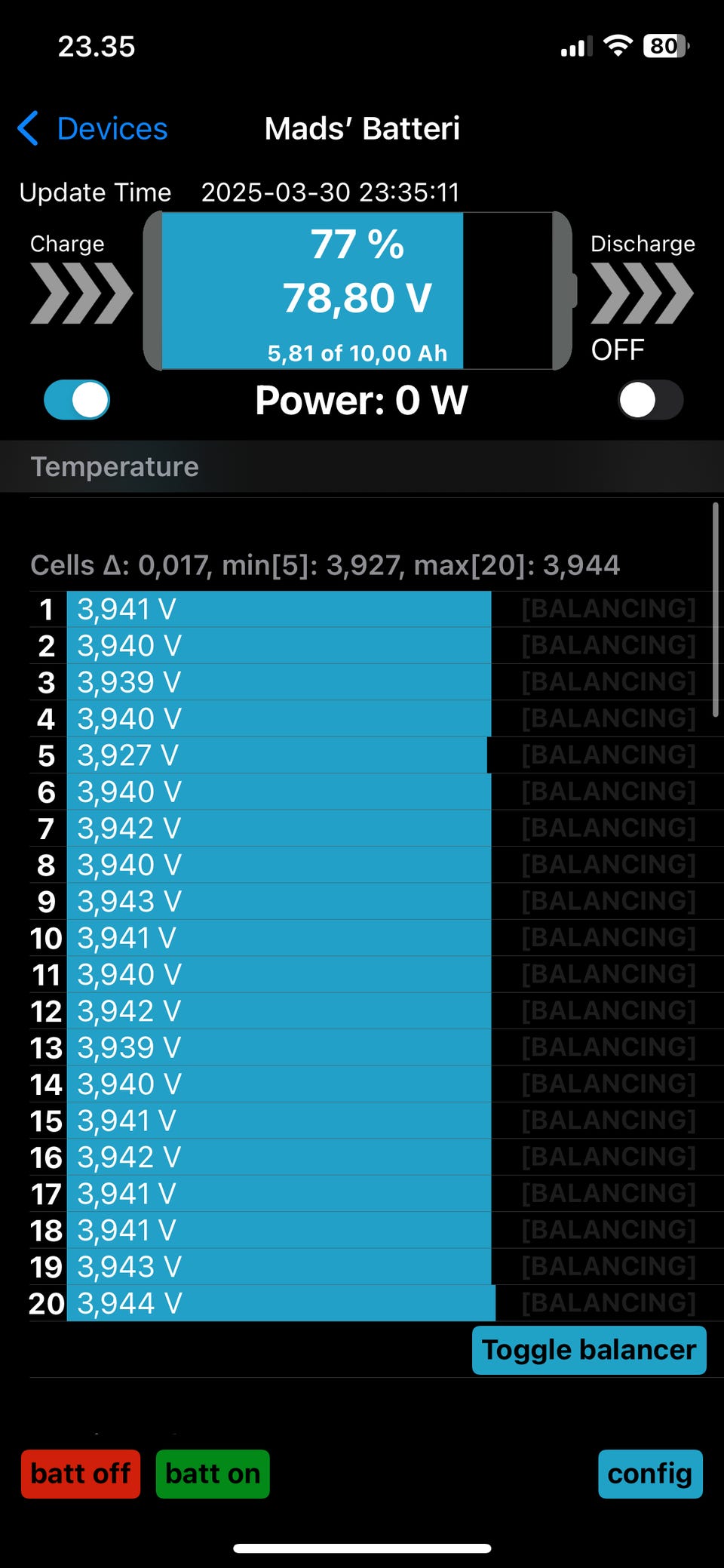Go back to Devices list
Screen dimensions: 724x1568
tap(93, 128)
